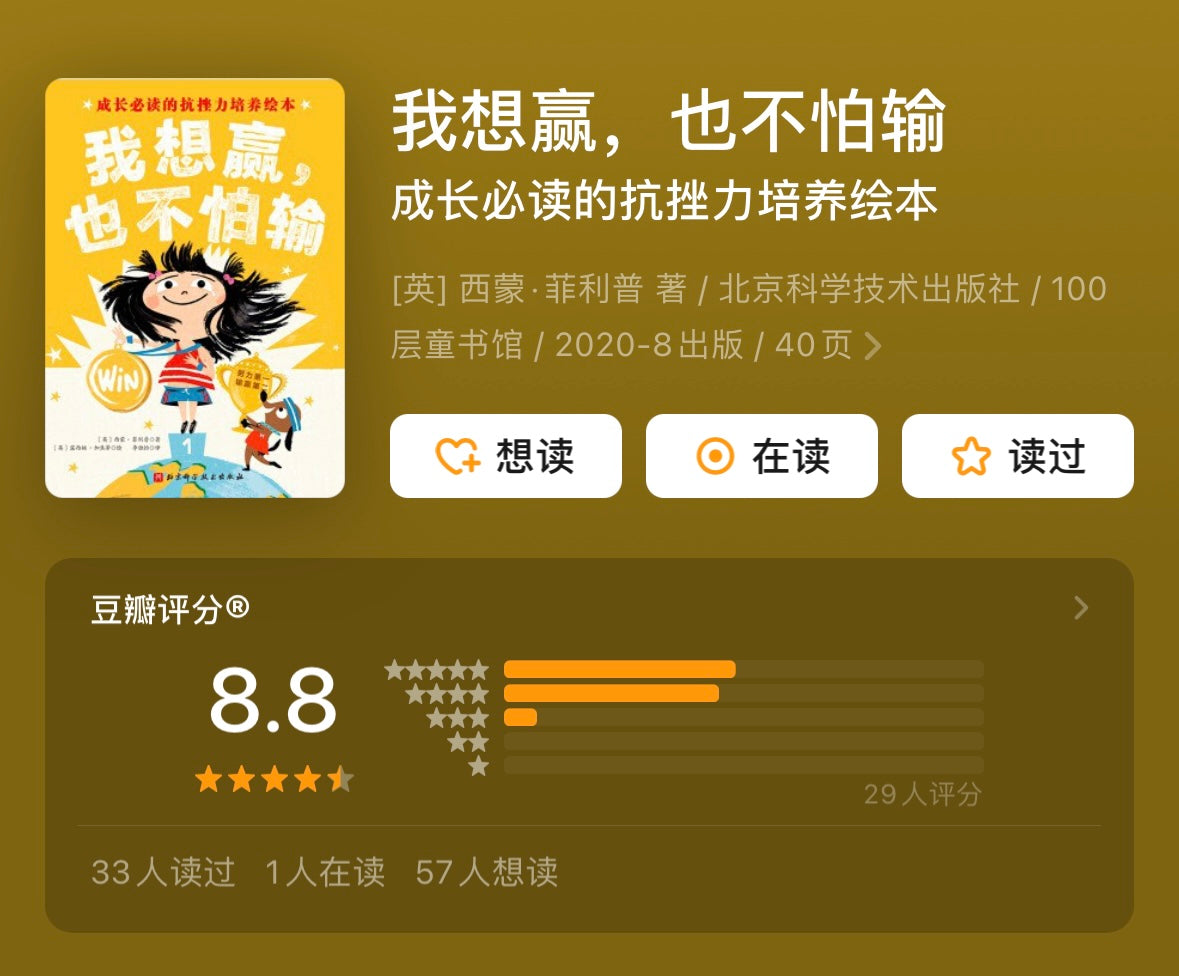Set the book status to 在读
The image size is (1179, 976).
761,456
